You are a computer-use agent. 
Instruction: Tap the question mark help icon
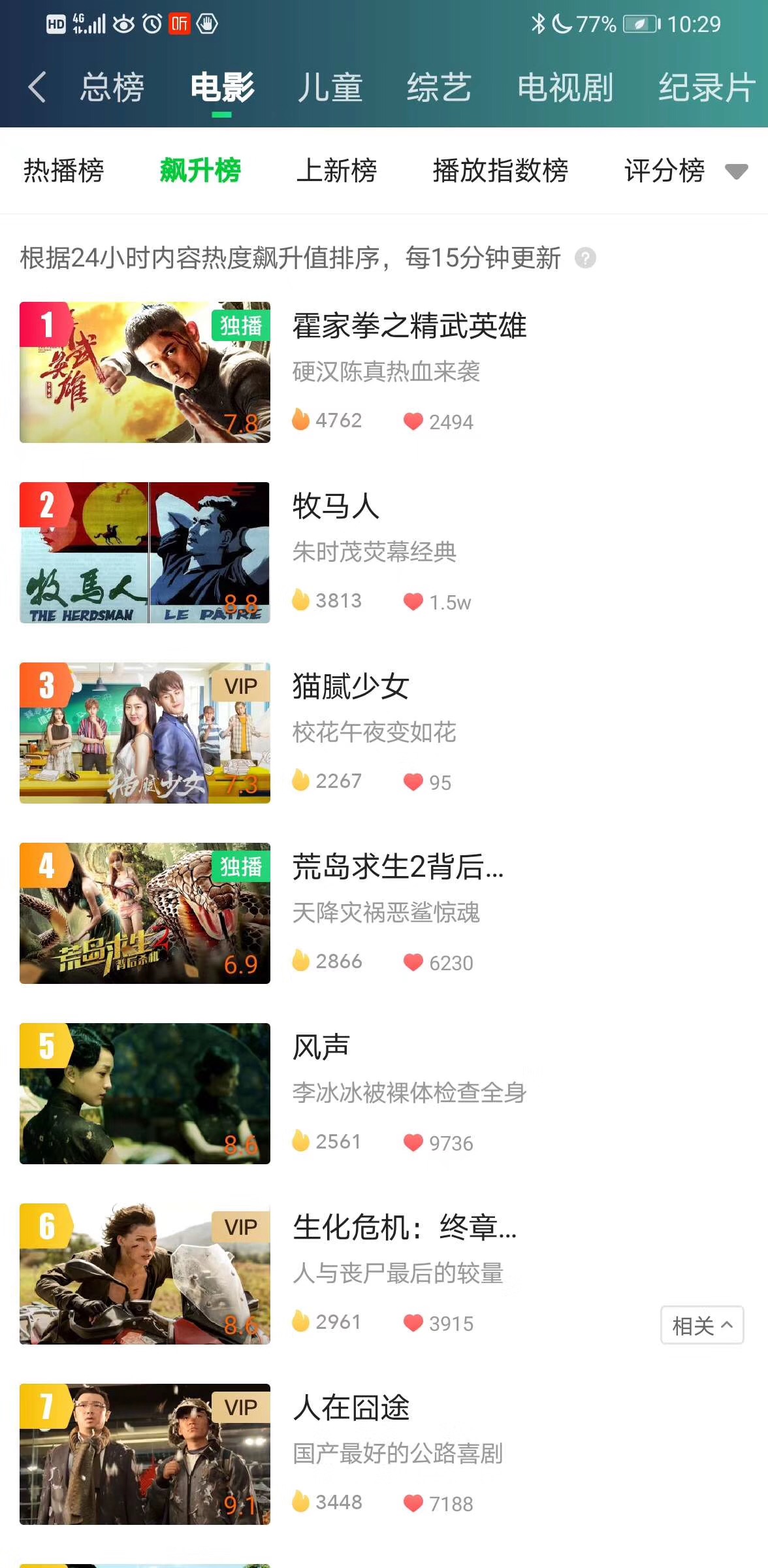click(x=585, y=258)
